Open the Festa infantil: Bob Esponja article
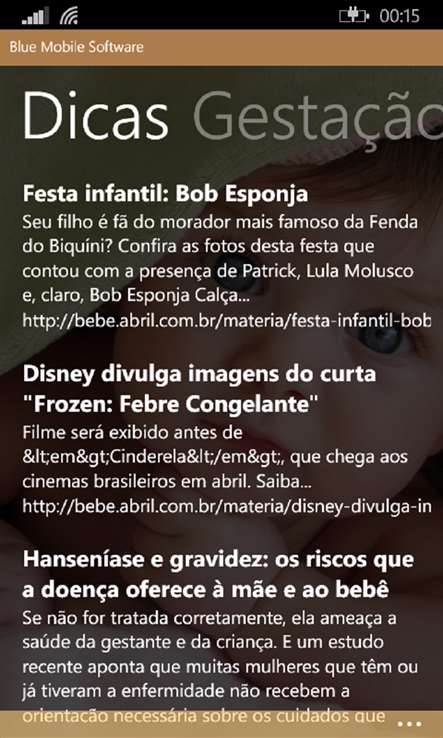The image size is (443, 738). pyautogui.click(x=165, y=194)
